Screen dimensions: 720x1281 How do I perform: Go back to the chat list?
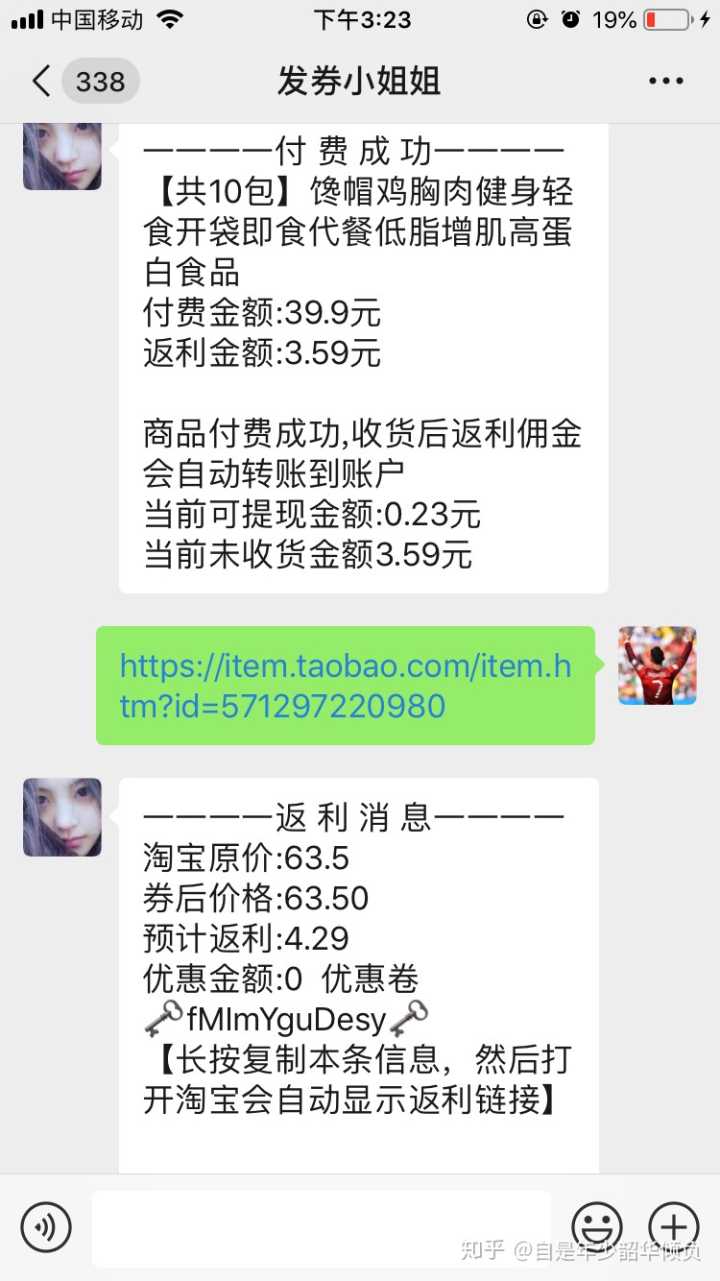42,81
